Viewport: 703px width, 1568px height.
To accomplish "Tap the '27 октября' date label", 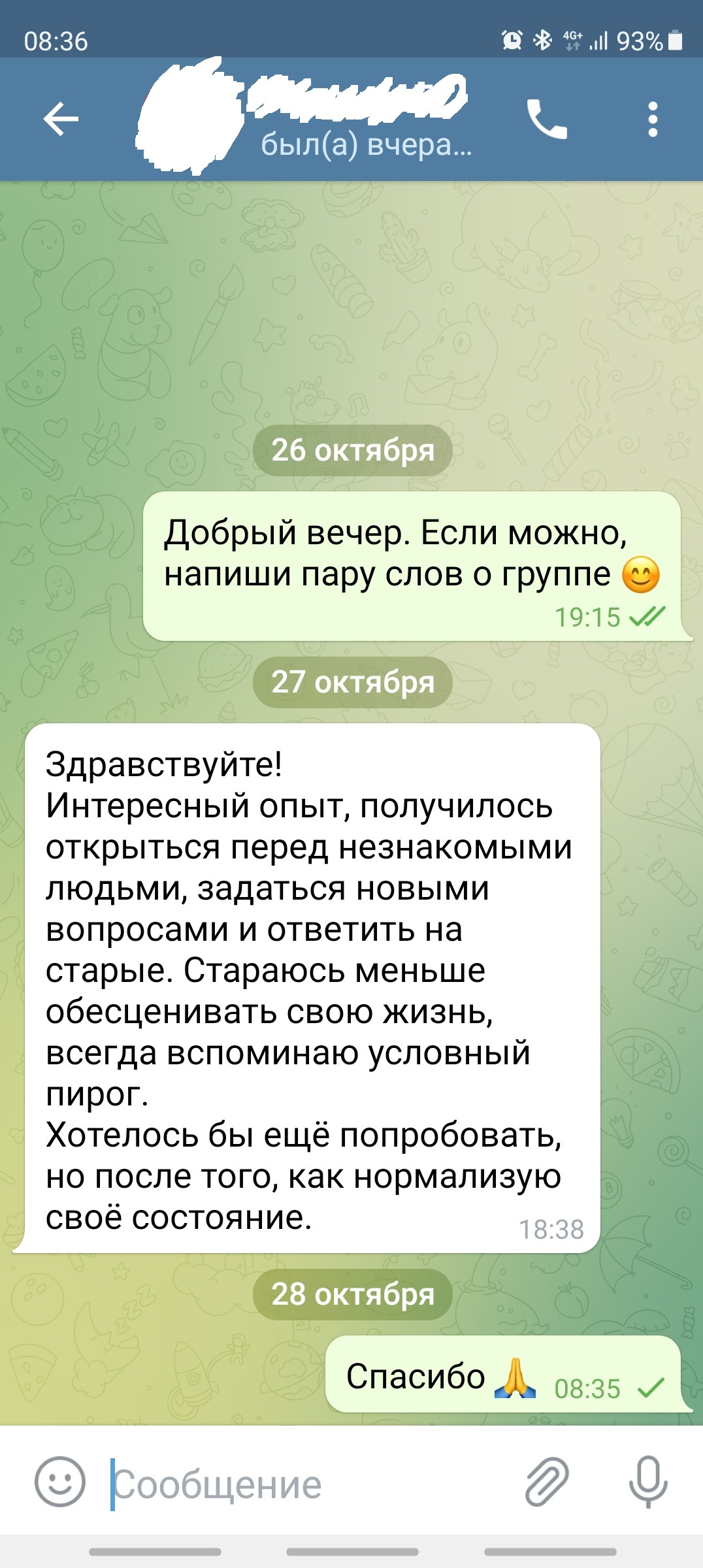I will click(x=352, y=682).
